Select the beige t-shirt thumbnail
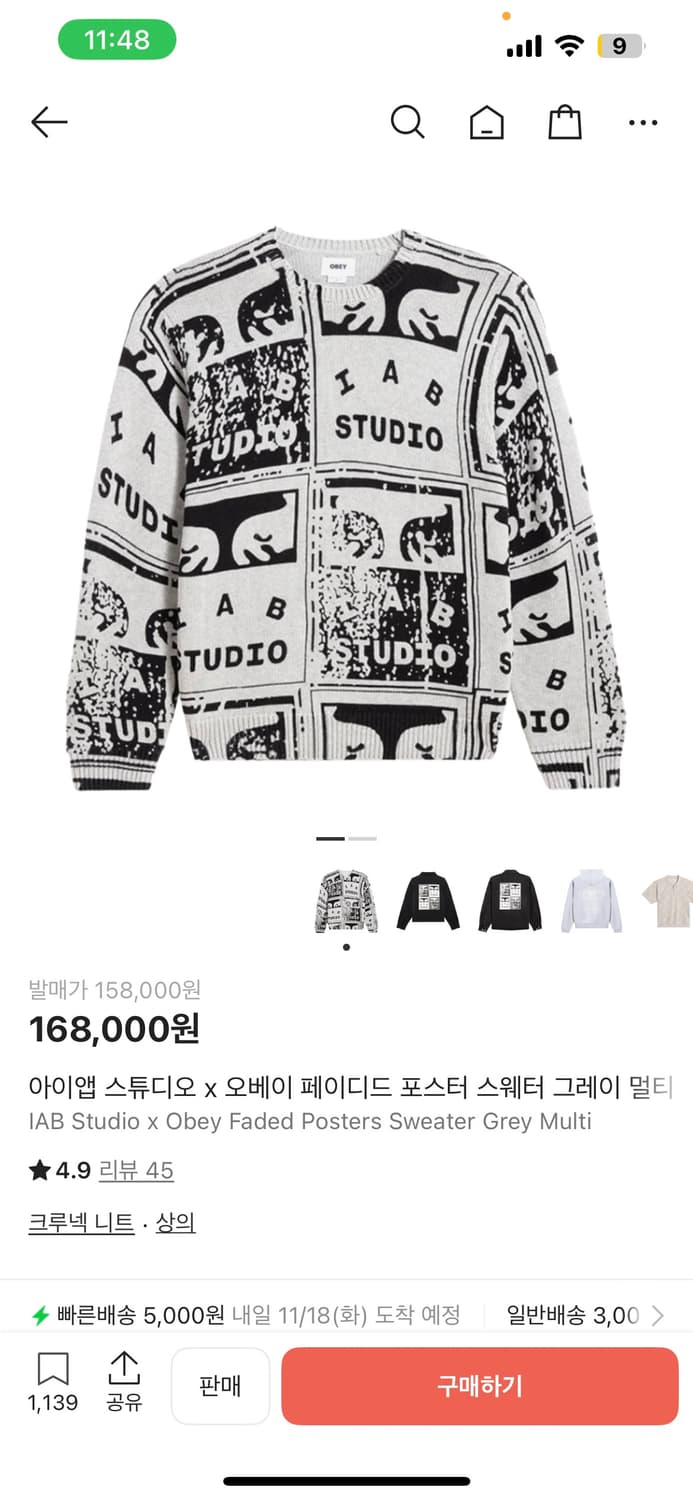This screenshot has width=693, height=1500. click(670, 901)
